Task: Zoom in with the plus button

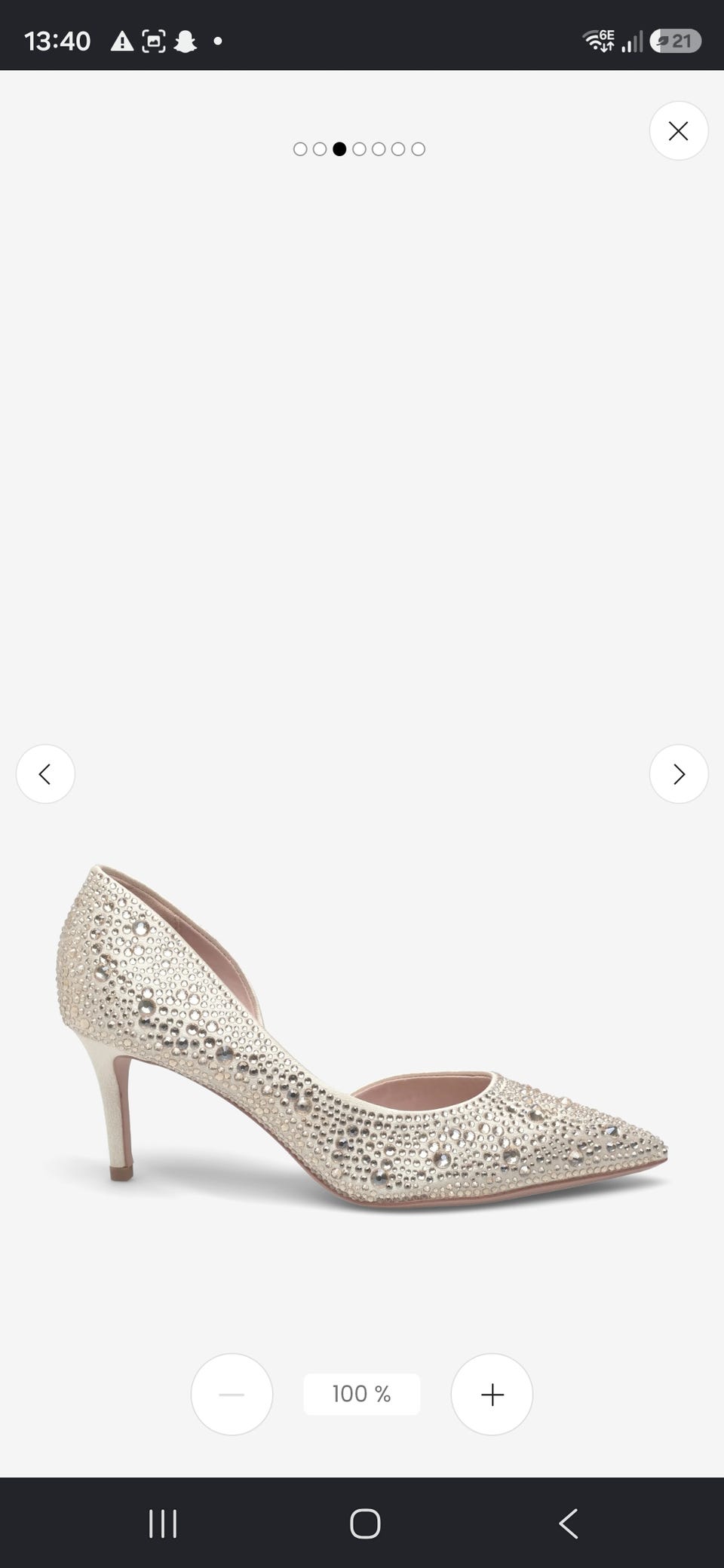Action: [x=492, y=1395]
